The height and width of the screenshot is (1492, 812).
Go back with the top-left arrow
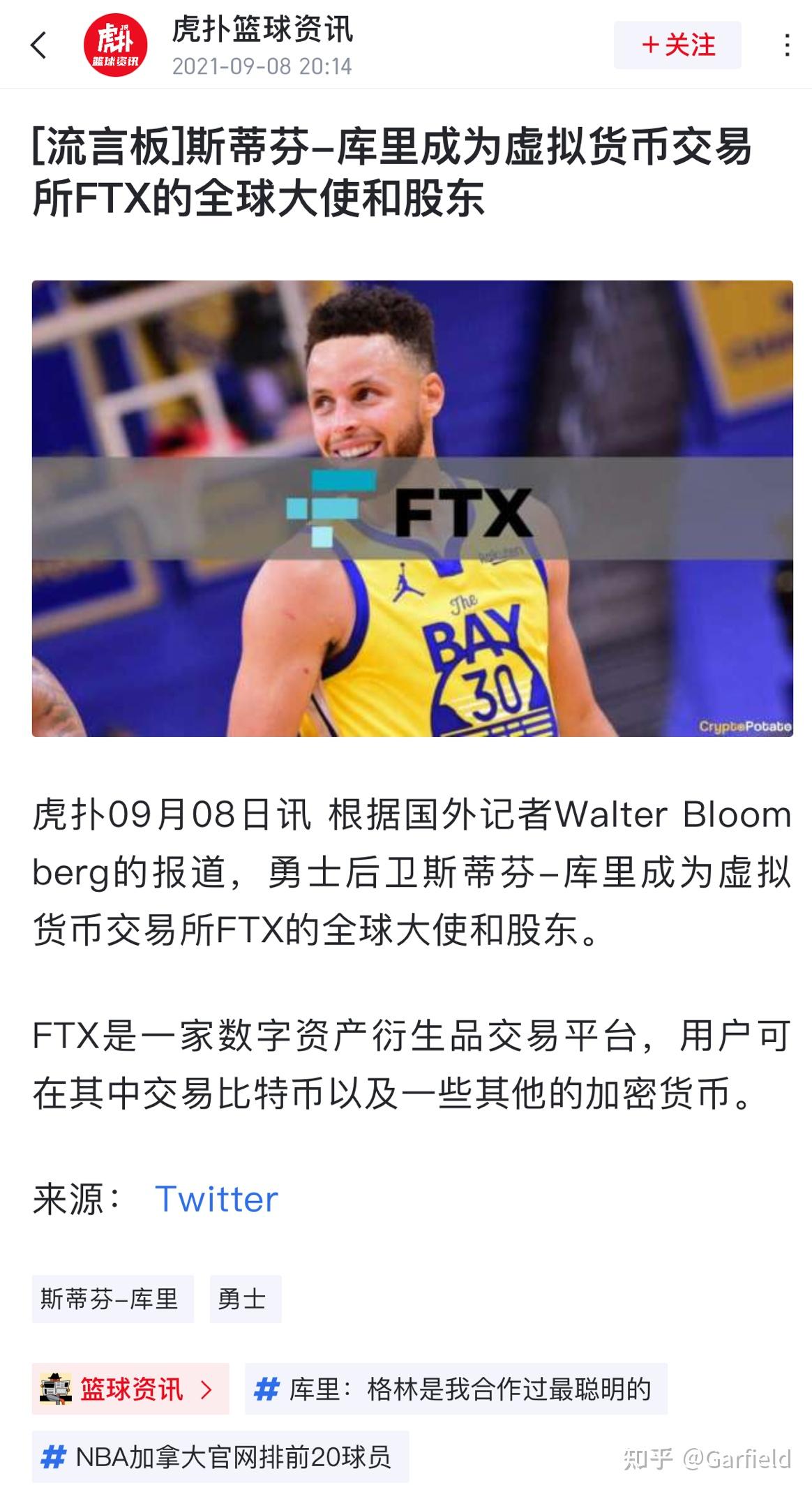click(x=39, y=45)
